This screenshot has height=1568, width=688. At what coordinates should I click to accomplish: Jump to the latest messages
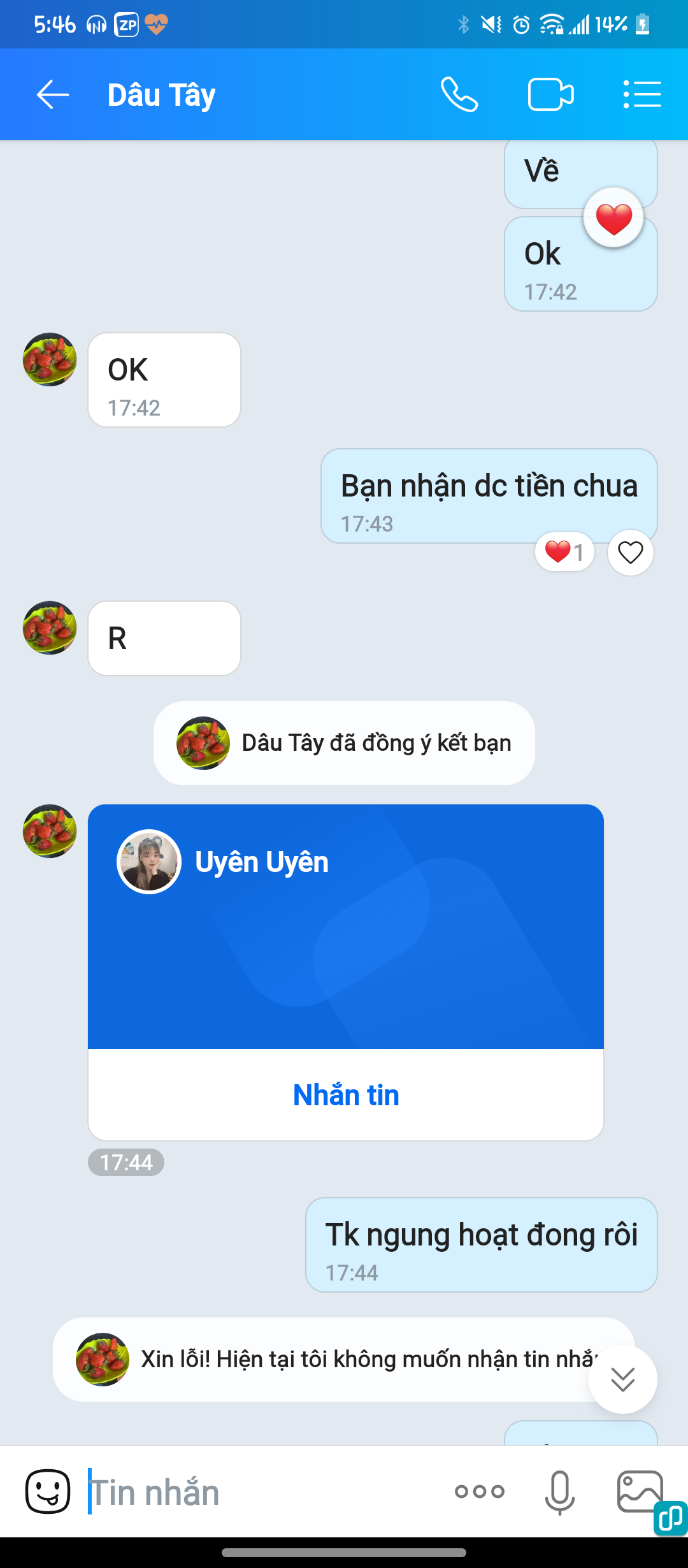tap(622, 1379)
